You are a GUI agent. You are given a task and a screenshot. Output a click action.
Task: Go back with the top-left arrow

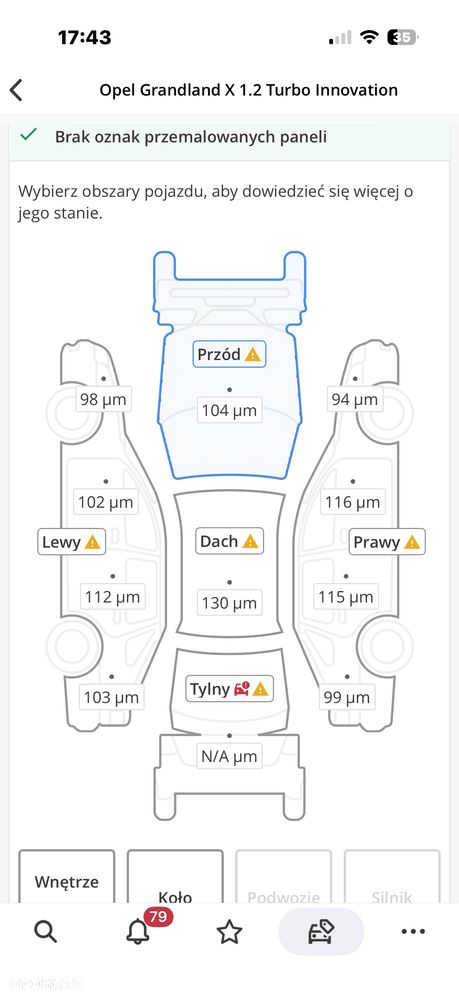[17, 90]
